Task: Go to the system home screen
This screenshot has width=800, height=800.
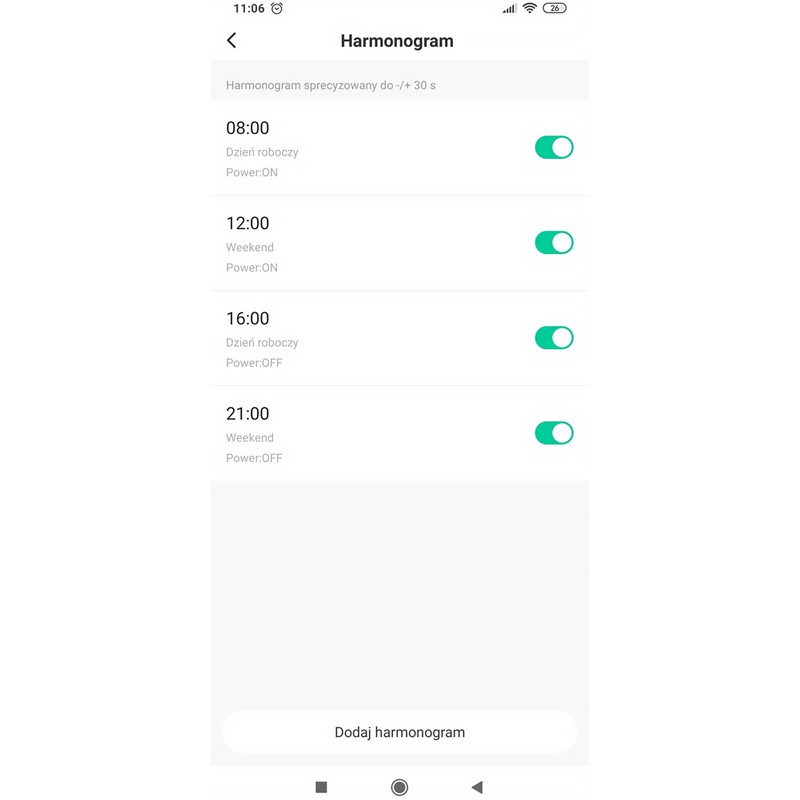Action: click(x=399, y=787)
